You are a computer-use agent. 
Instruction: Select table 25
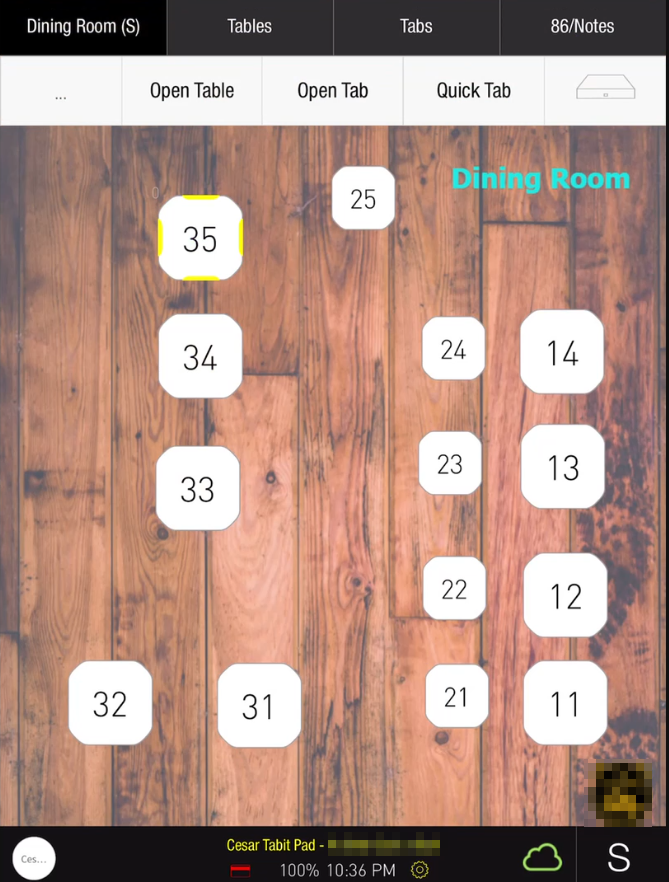point(363,198)
